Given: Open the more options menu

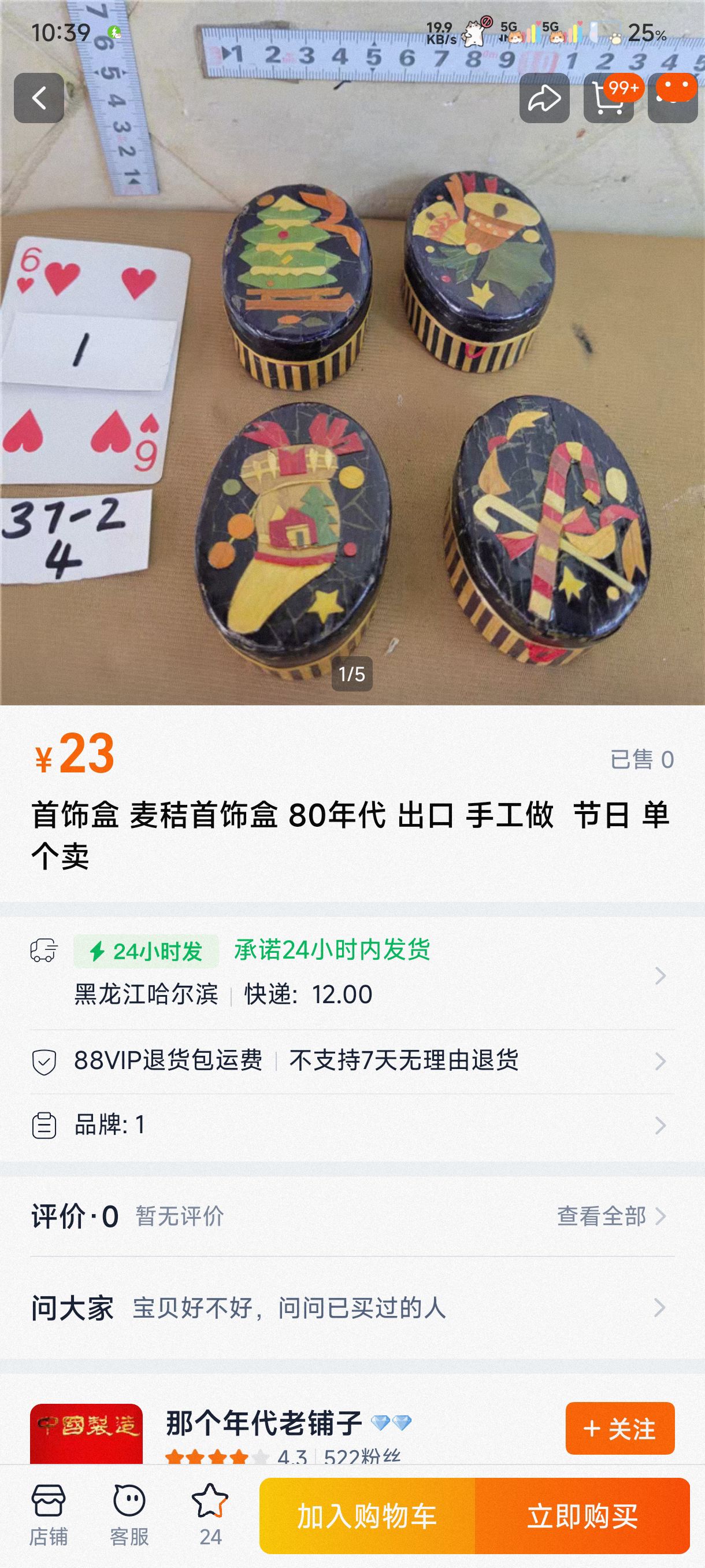Looking at the screenshot, I should [673, 98].
